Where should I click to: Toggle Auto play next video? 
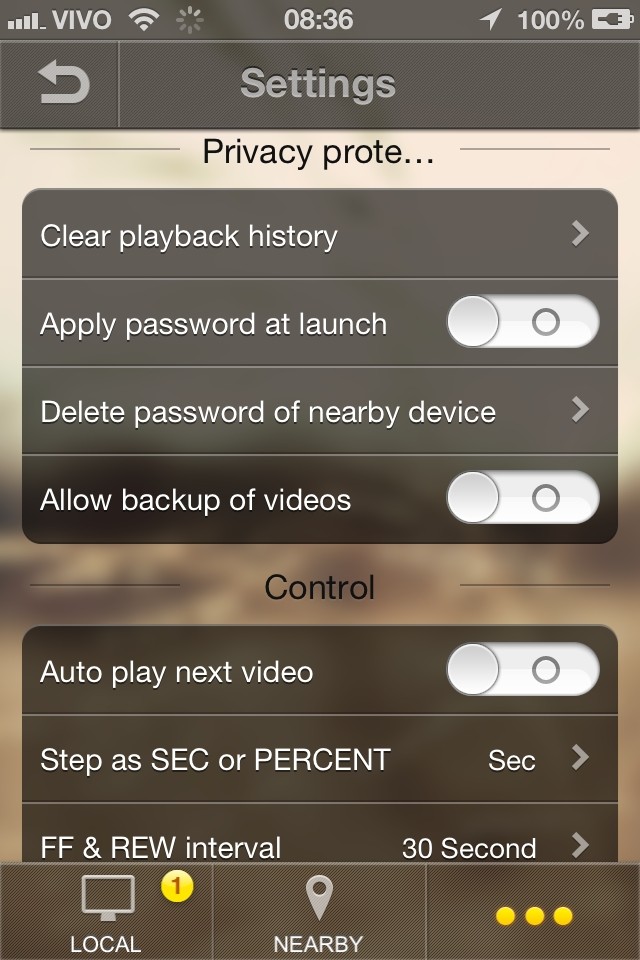pyautogui.click(x=522, y=671)
